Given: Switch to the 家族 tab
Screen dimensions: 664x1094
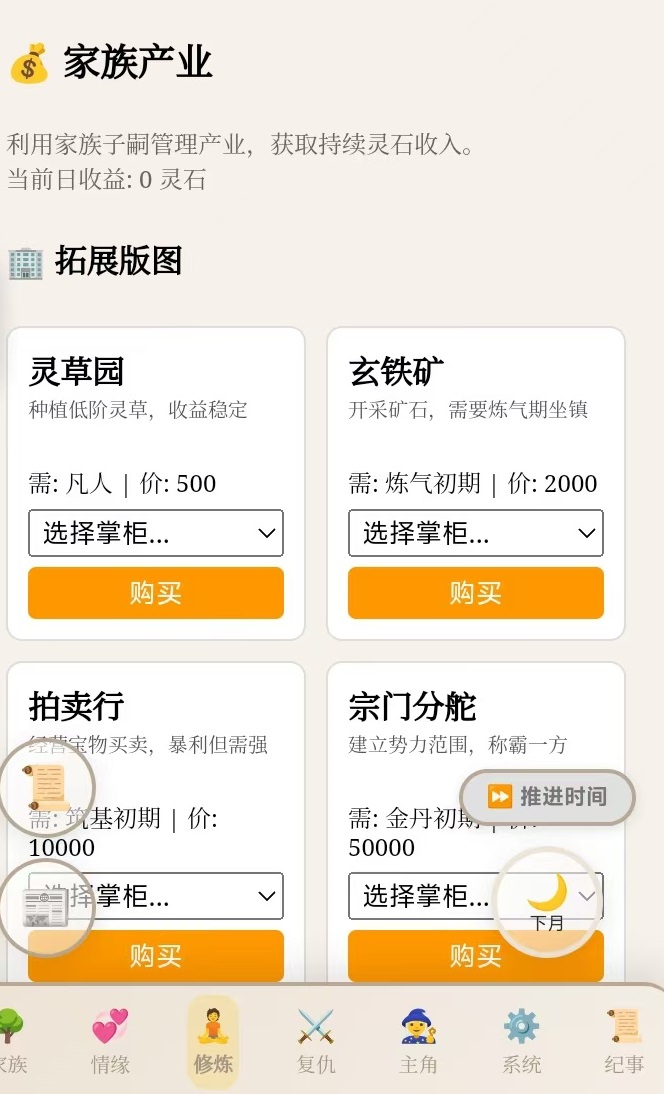Looking at the screenshot, I should tap(10, 1042).
